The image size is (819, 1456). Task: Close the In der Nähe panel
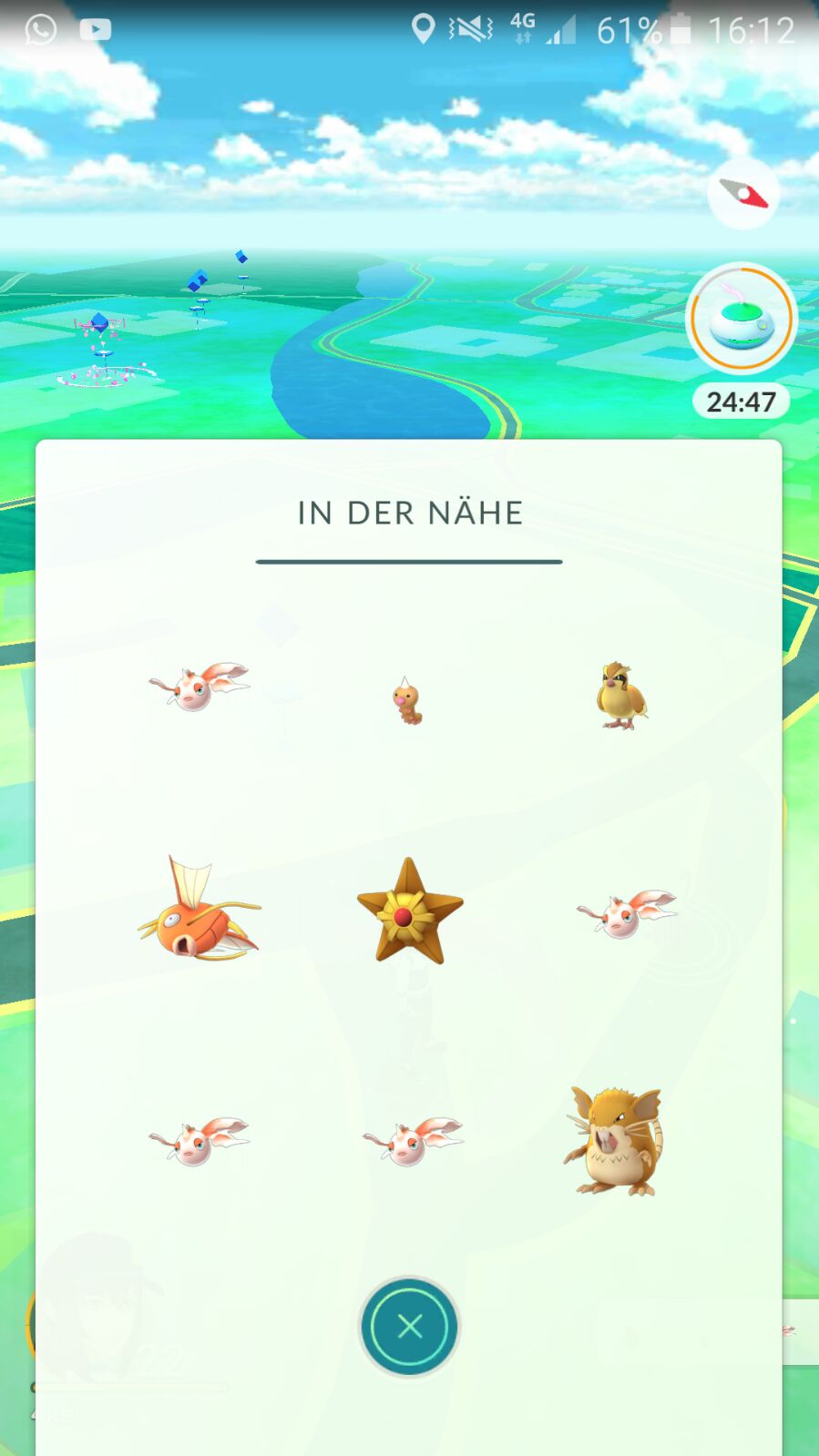tap(408, 1327)
